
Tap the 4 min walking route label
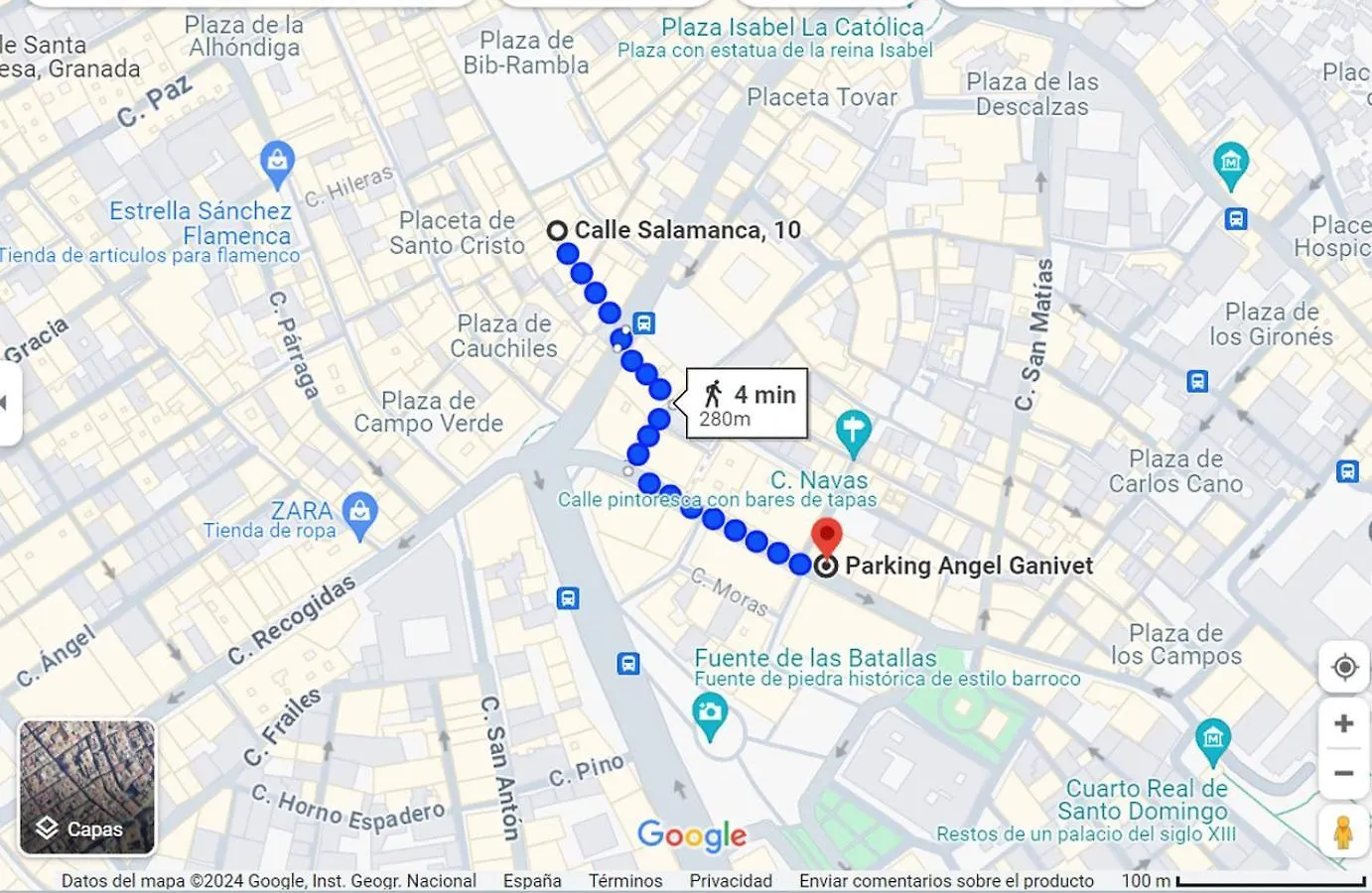(x=747, y=404)
